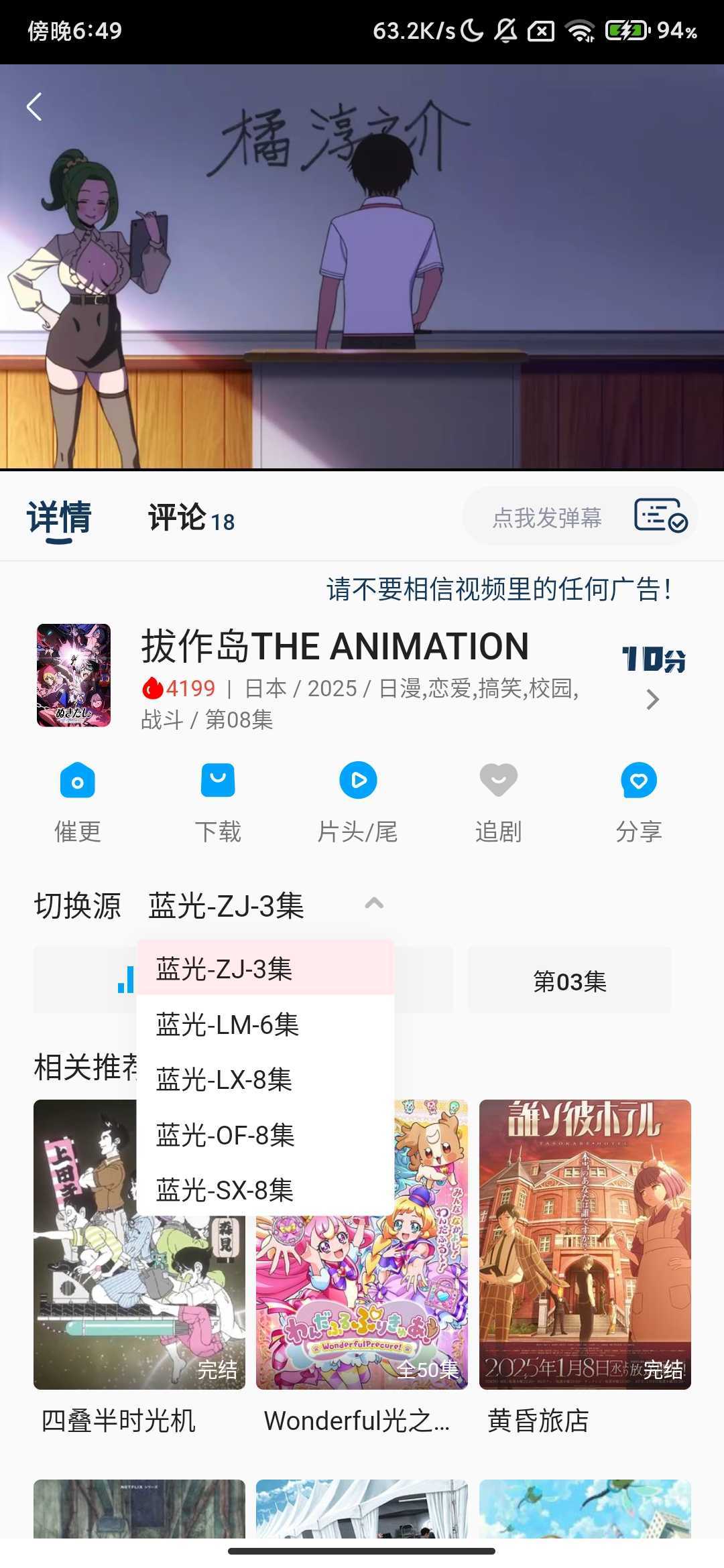Screen dimensions: 724x1568
Task: Select the highlighted 蓝光-ZJ-3集 option
Action: click(225, 969)
